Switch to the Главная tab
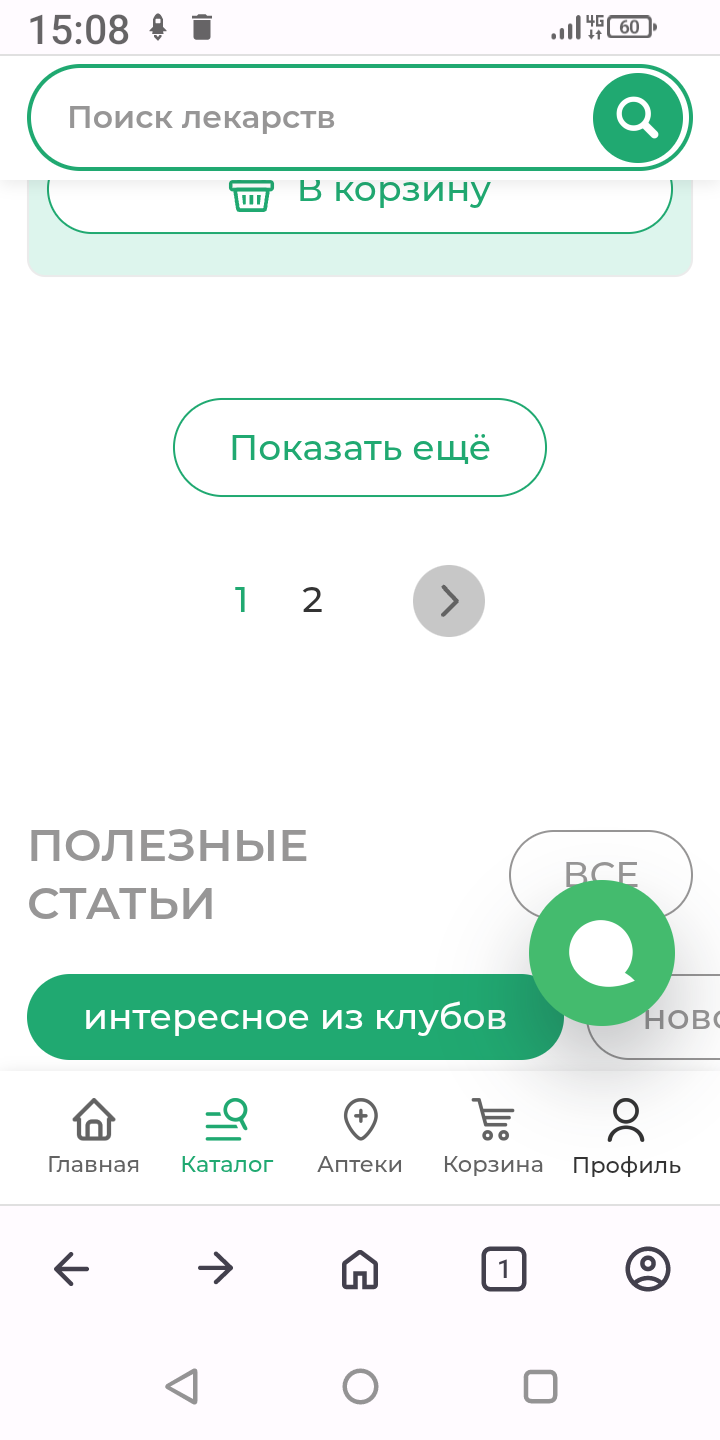Image resolution: width=720 pixels, height=1440 pixels. (93, 1136)
